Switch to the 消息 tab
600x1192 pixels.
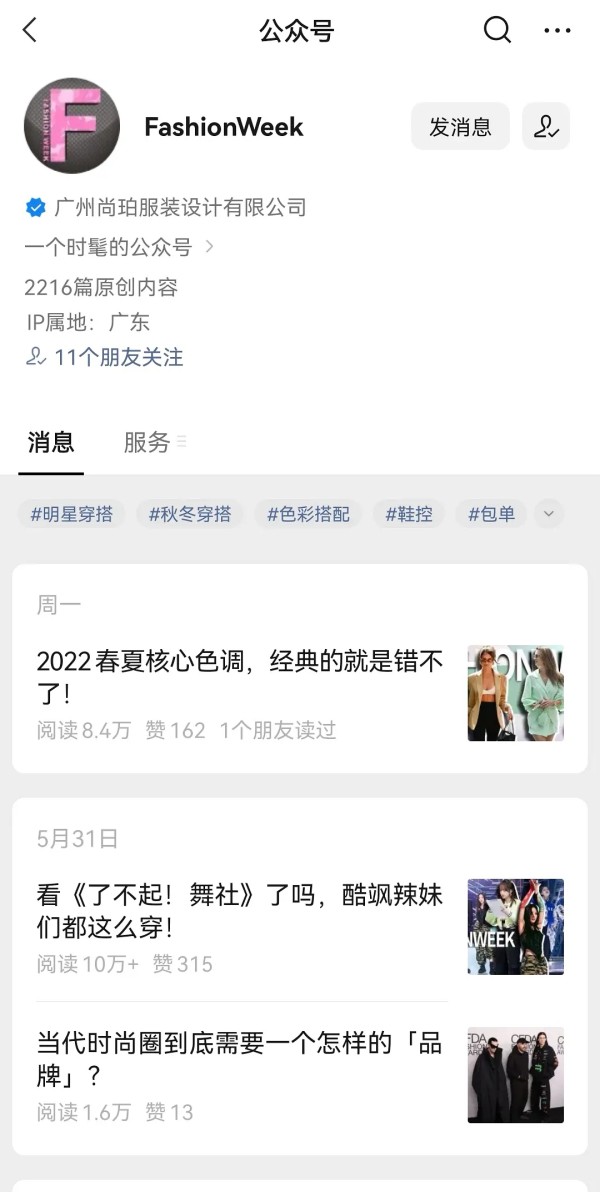51,442
